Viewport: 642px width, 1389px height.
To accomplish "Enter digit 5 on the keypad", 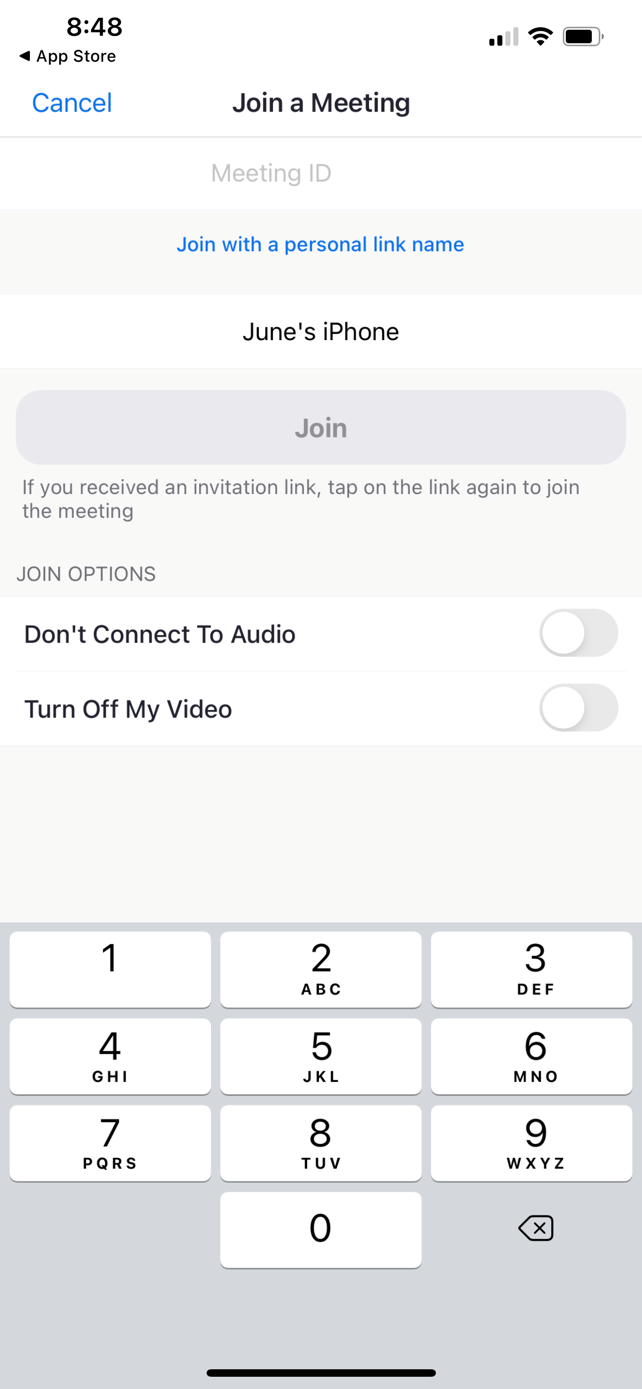I will 320,1056.
